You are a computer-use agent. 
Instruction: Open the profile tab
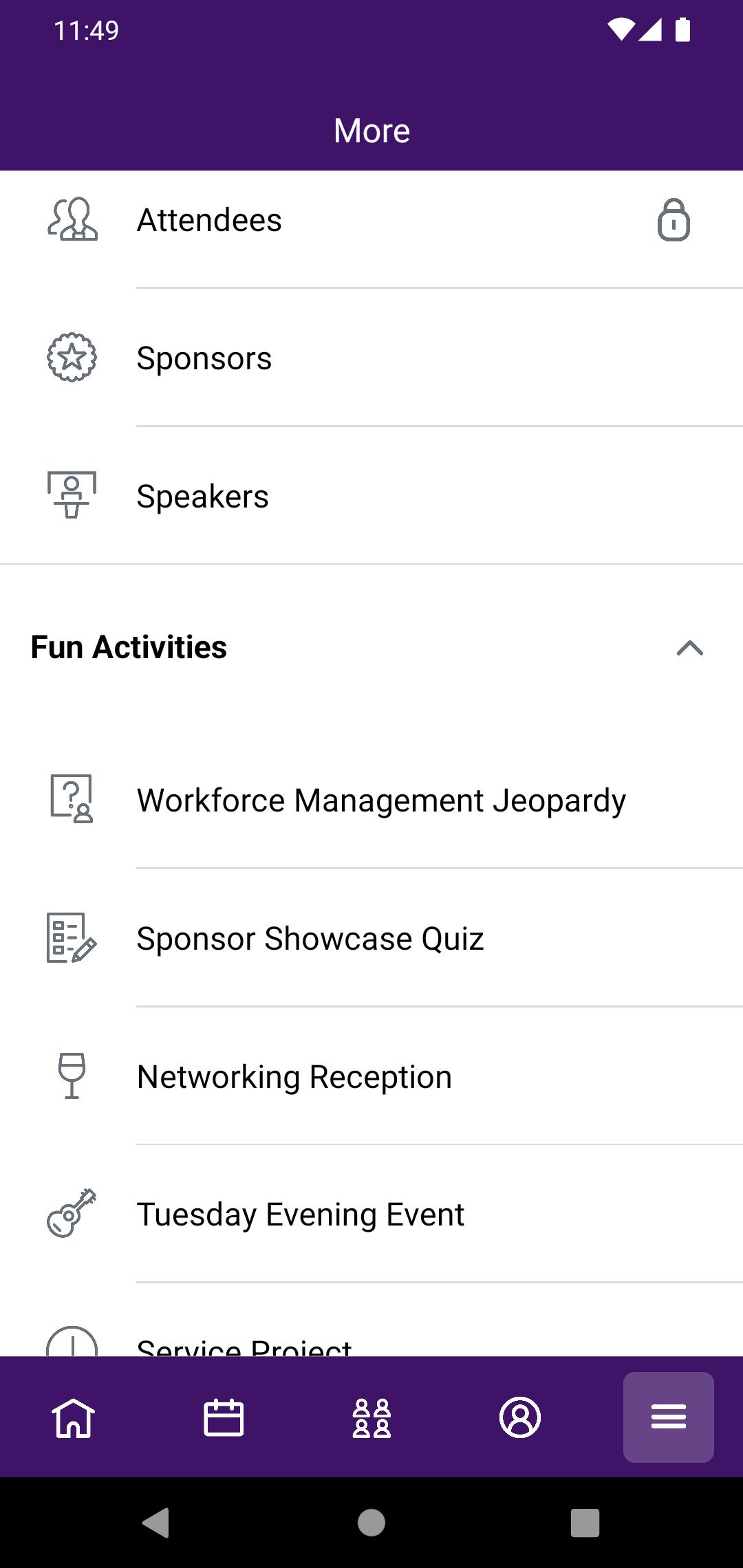click(520, 1417)
